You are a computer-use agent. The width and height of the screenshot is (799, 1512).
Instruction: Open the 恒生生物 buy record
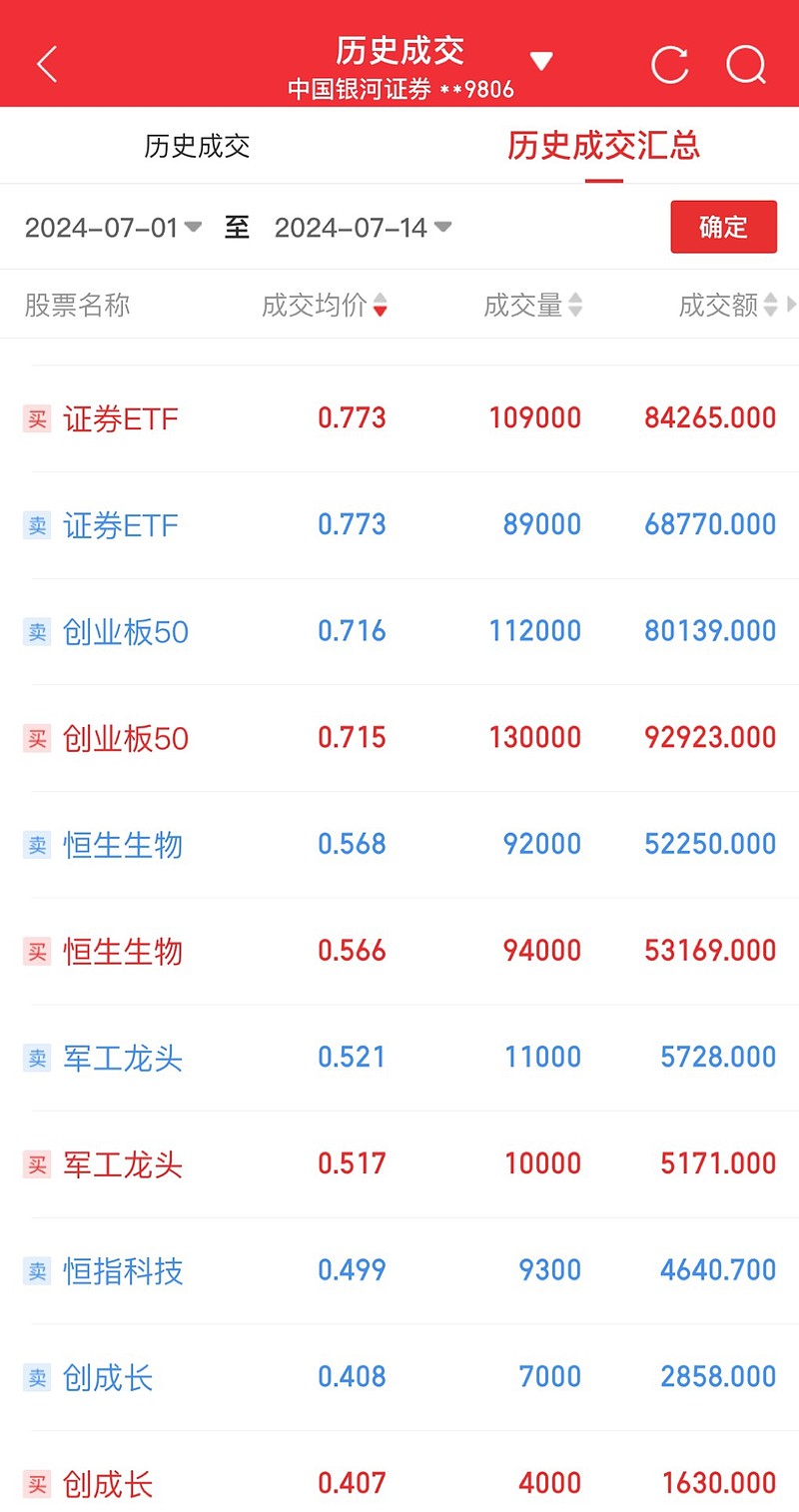tap(399, 951)
